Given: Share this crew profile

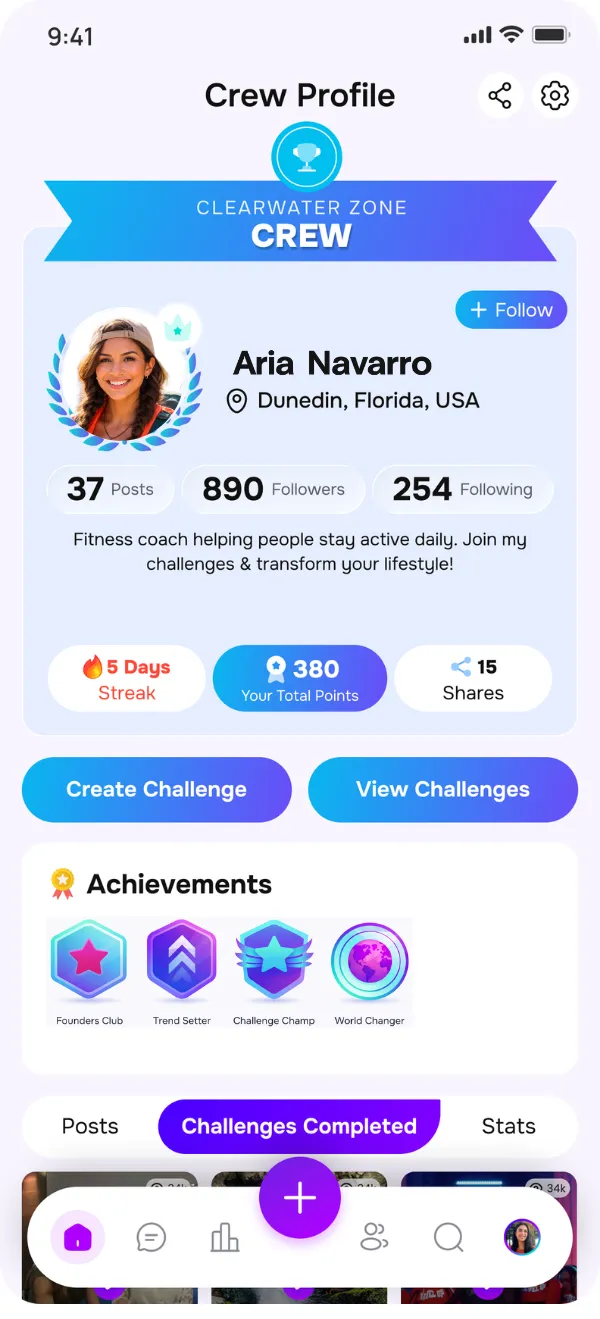Looking at the screenshot, I should pos(500,96).
